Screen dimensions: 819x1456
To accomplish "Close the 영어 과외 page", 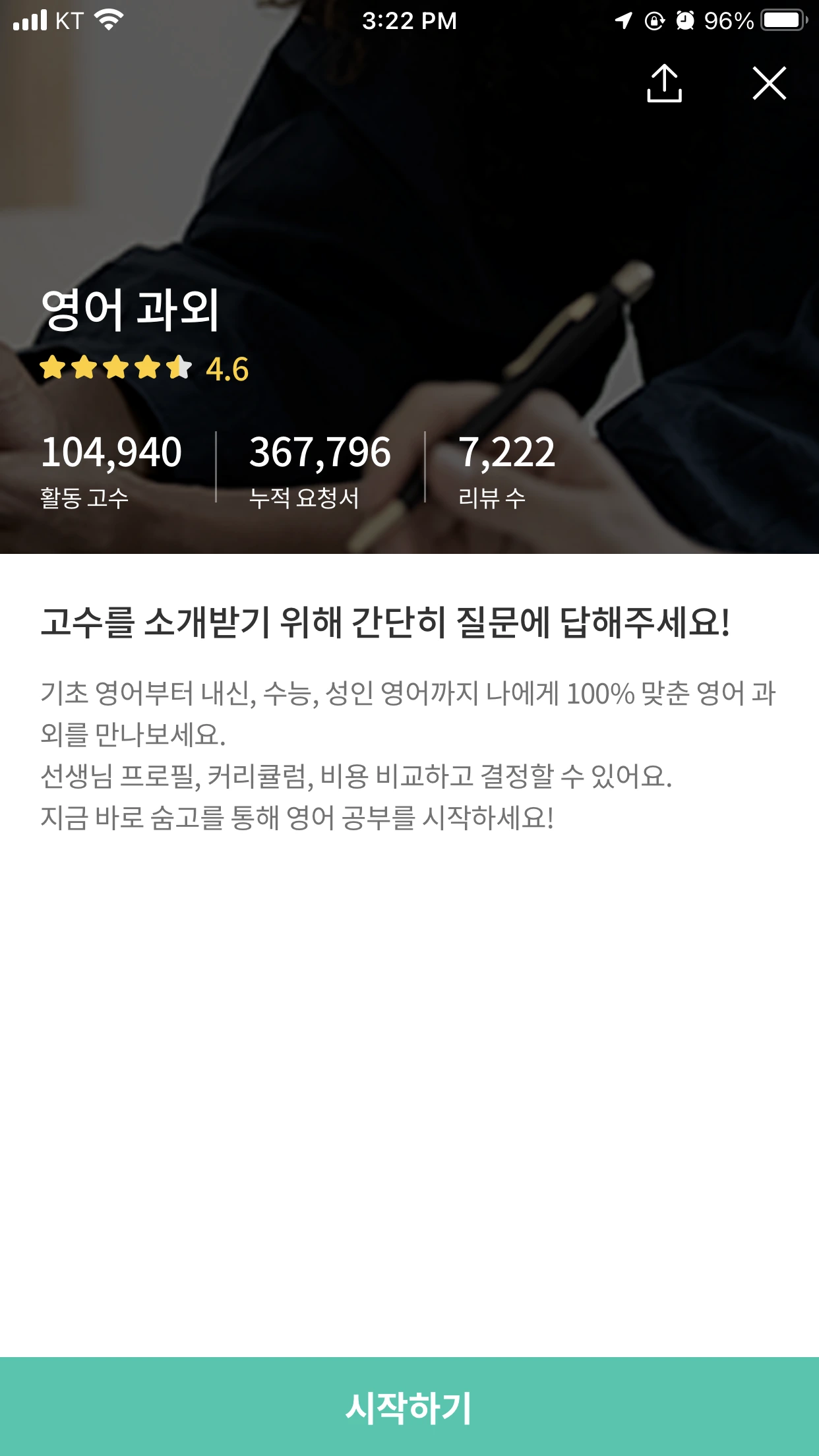I will click(x=770, y=83).
